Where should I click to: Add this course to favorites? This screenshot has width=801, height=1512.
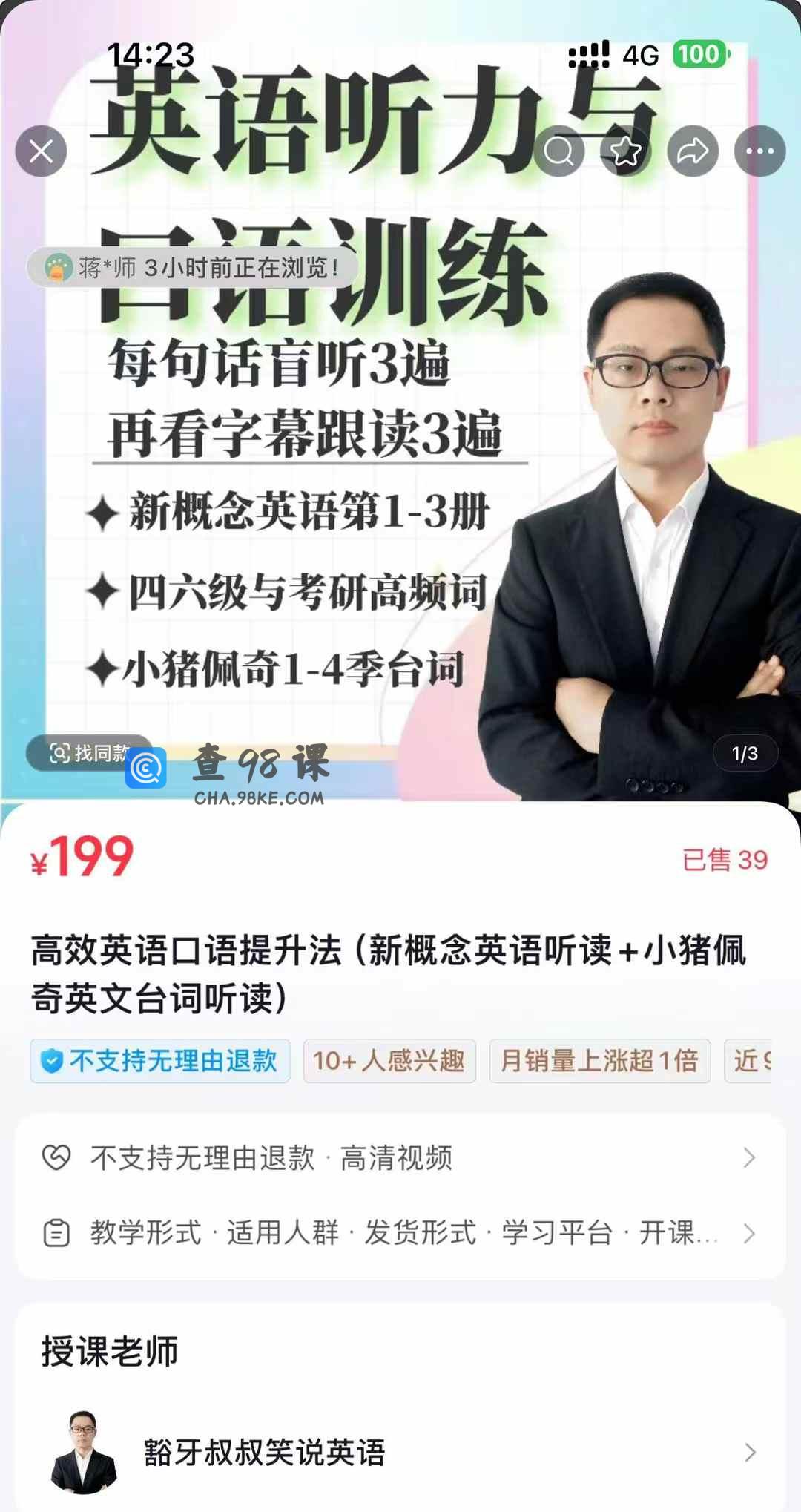coord(625,151)
